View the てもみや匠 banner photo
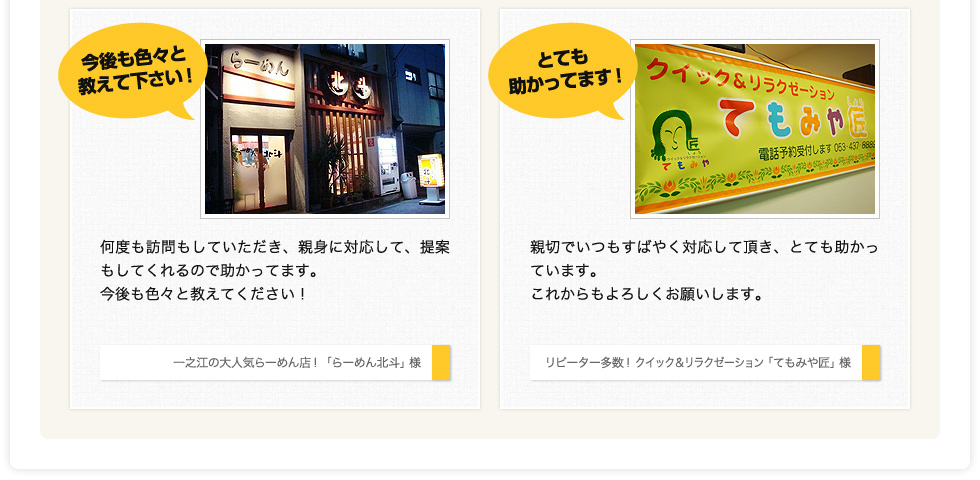Viewport: 980px width, 480px height. [755, 129]
